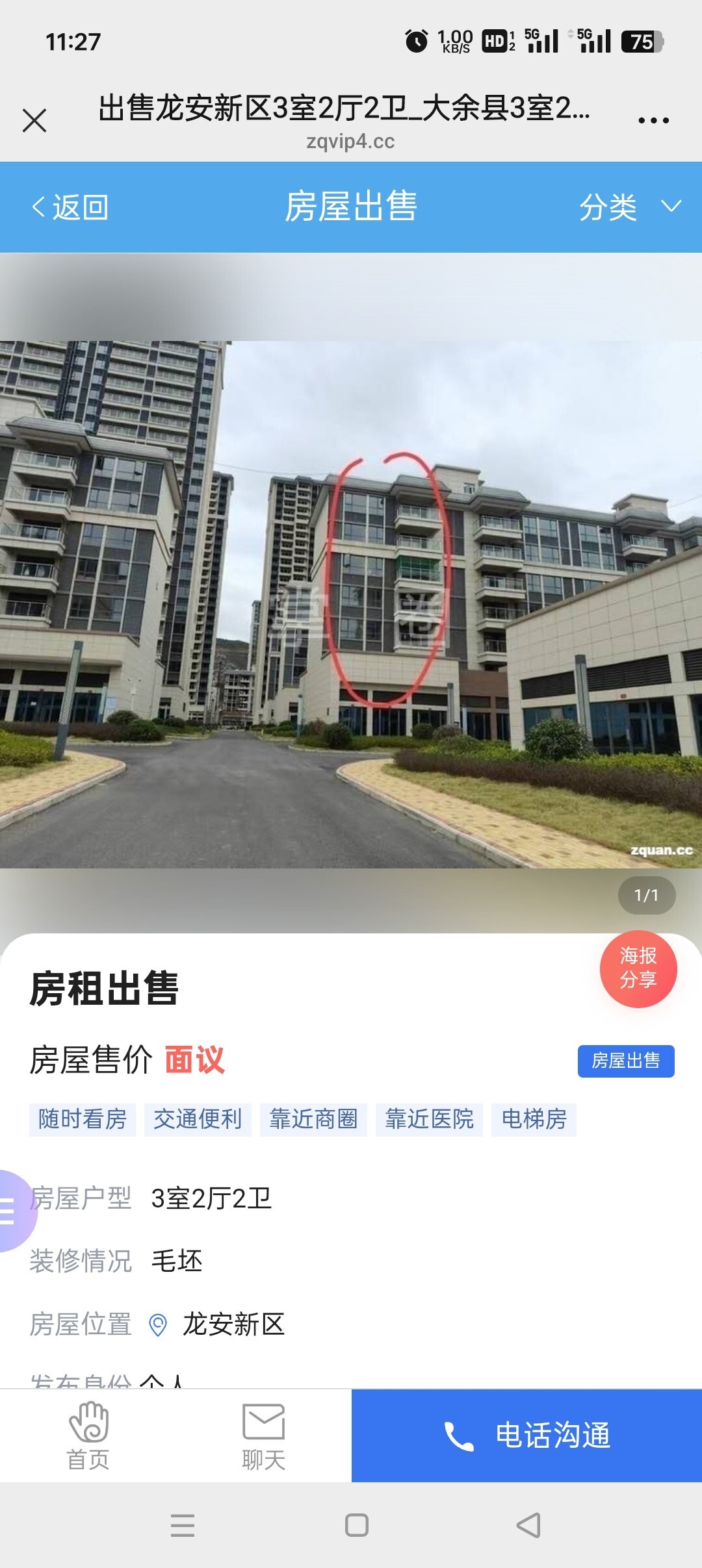
Task: Call the seller via 电话沟通
Action: 526,1435
